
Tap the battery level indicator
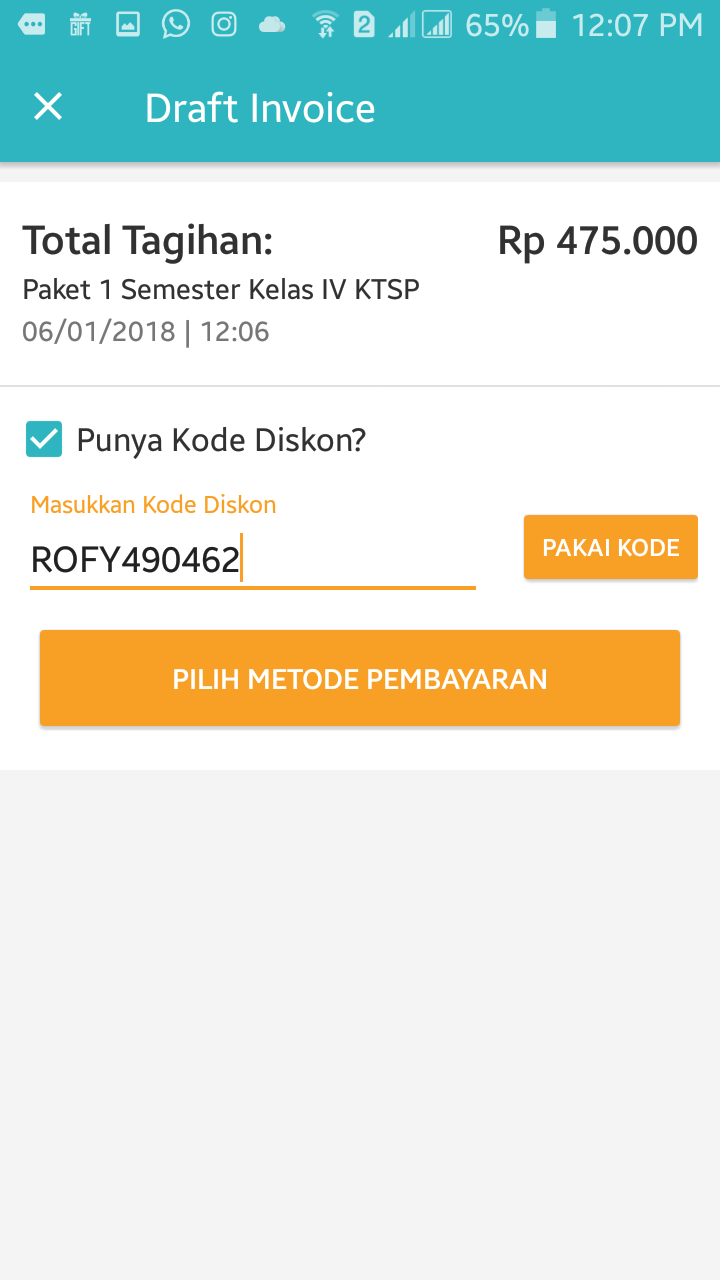[546, 24]
